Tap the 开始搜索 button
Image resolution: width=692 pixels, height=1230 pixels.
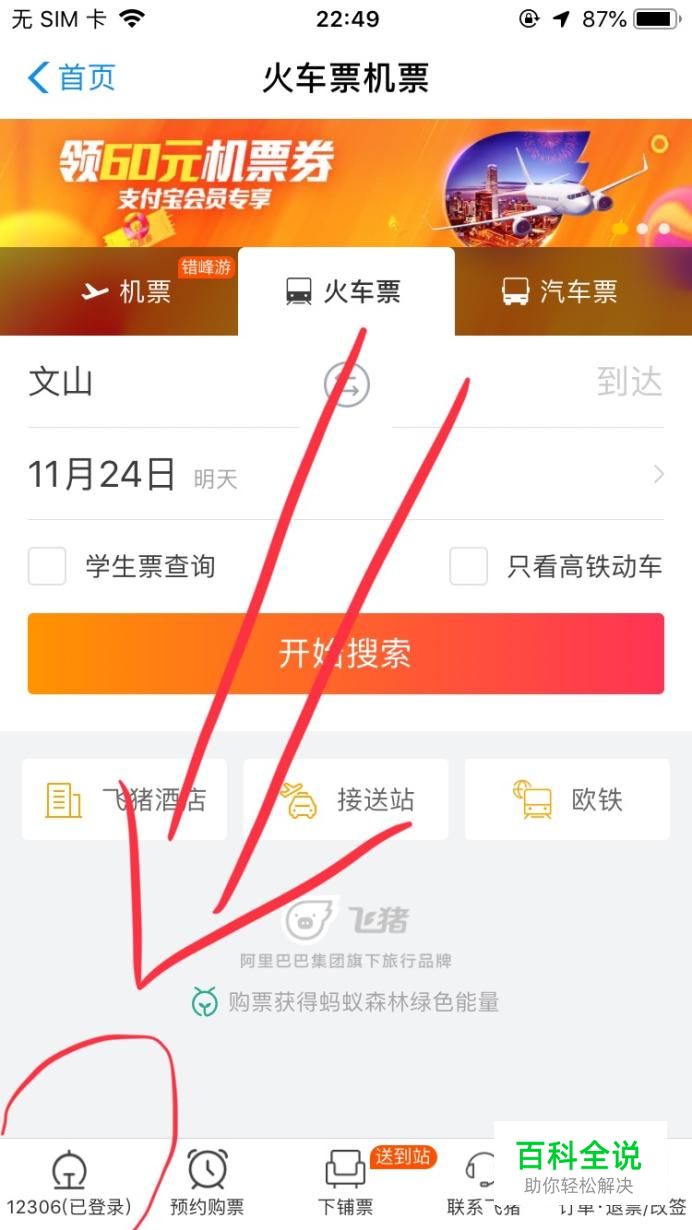346,654
